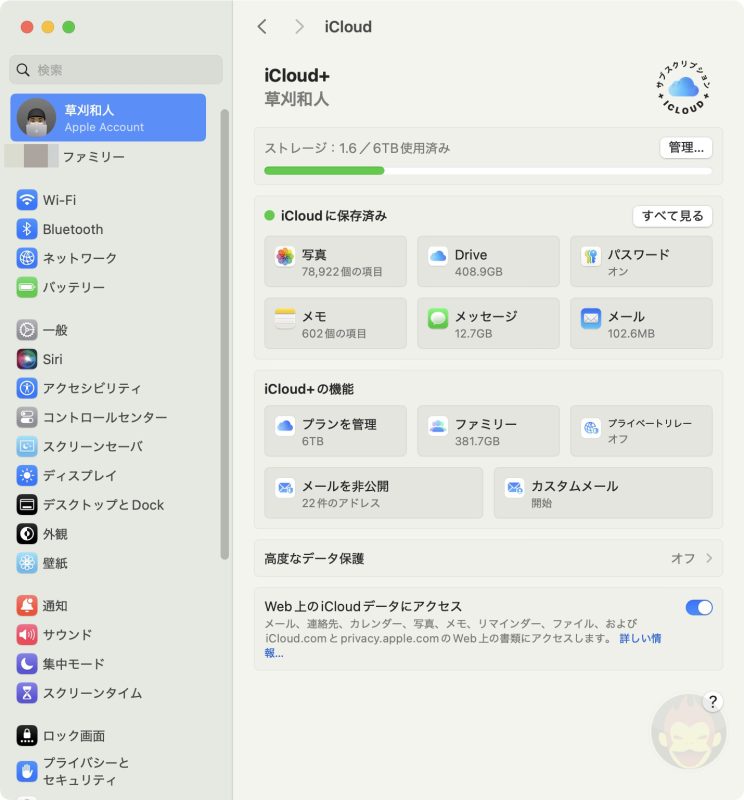The image size is (744, 800).
Task: Click the iCloud storage usage bar
Action: click(487, 171)
